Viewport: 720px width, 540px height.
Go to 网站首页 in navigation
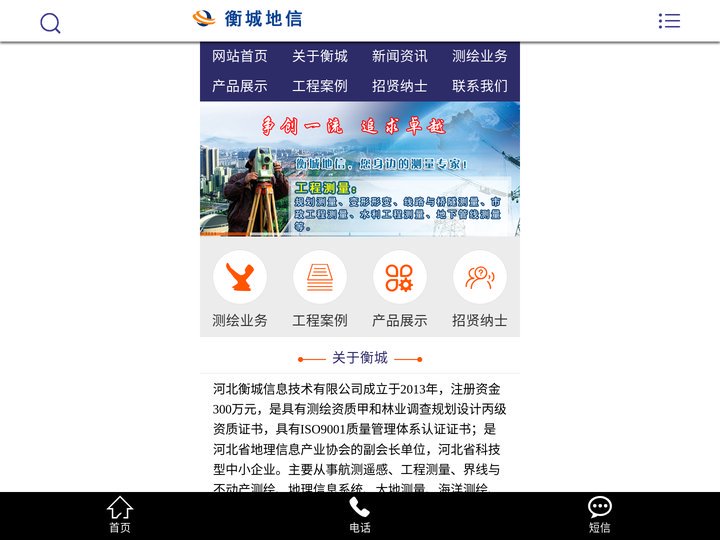point(240,56)
